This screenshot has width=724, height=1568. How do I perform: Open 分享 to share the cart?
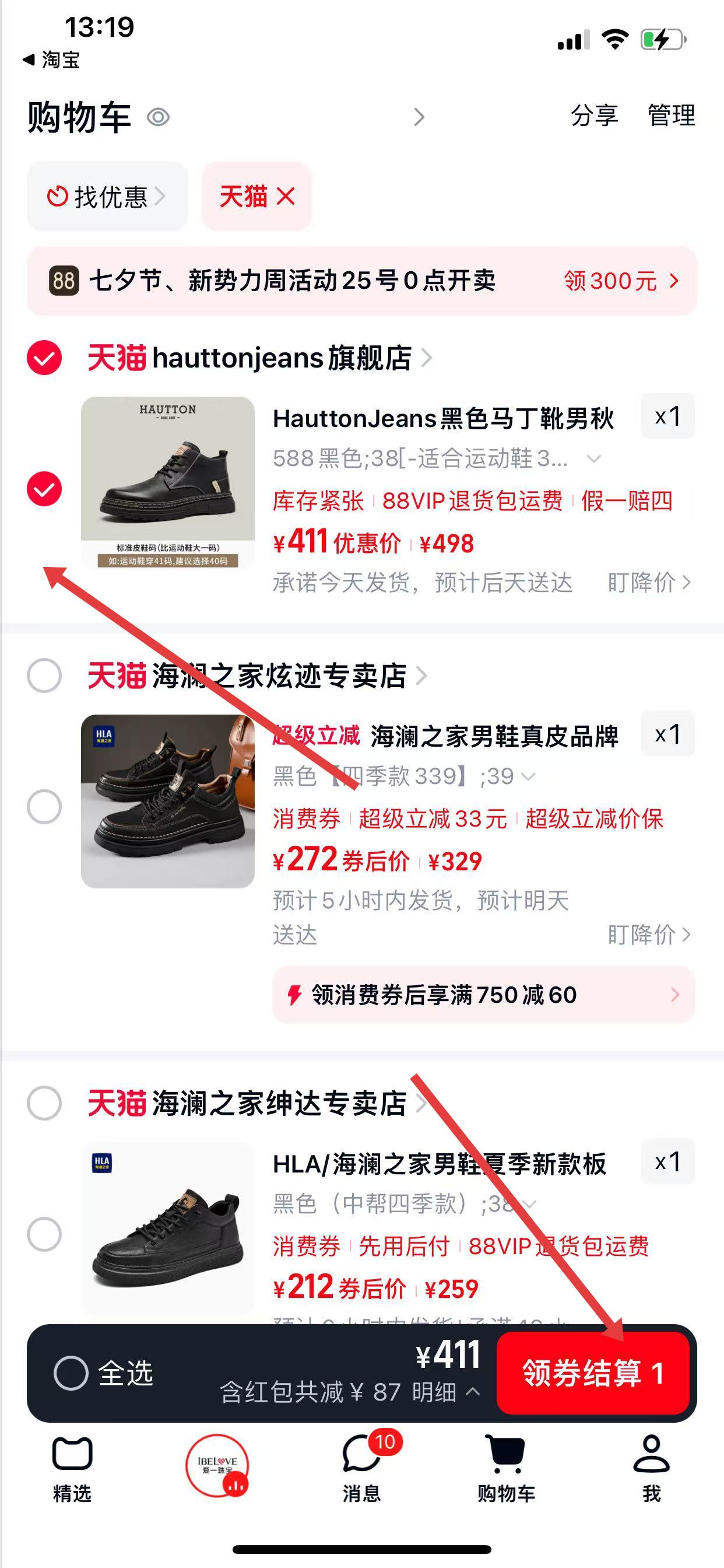[x=594, y=116]
